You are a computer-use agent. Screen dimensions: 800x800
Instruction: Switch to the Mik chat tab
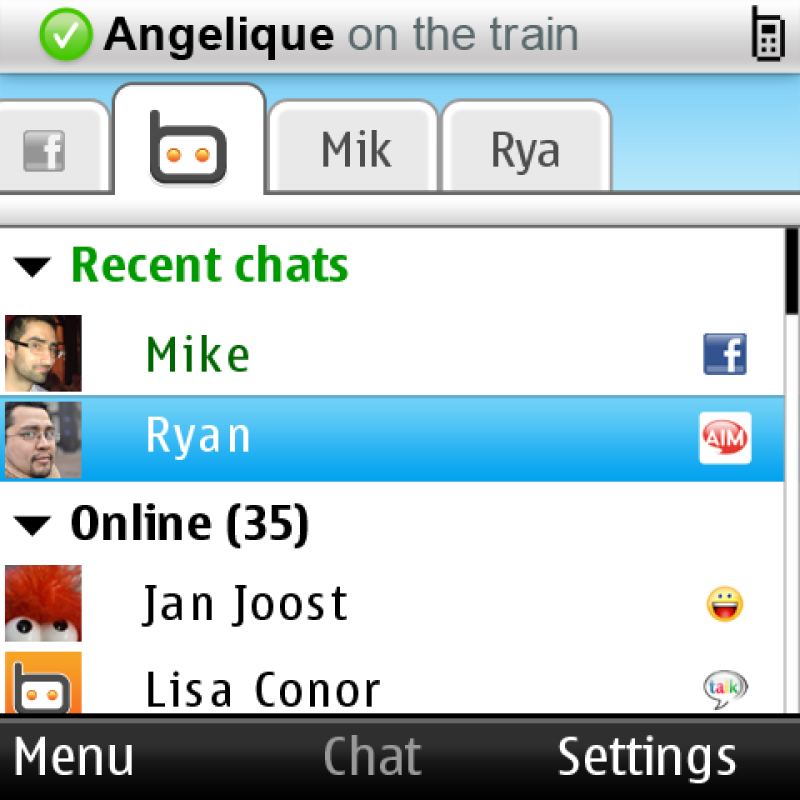point(355,150)
